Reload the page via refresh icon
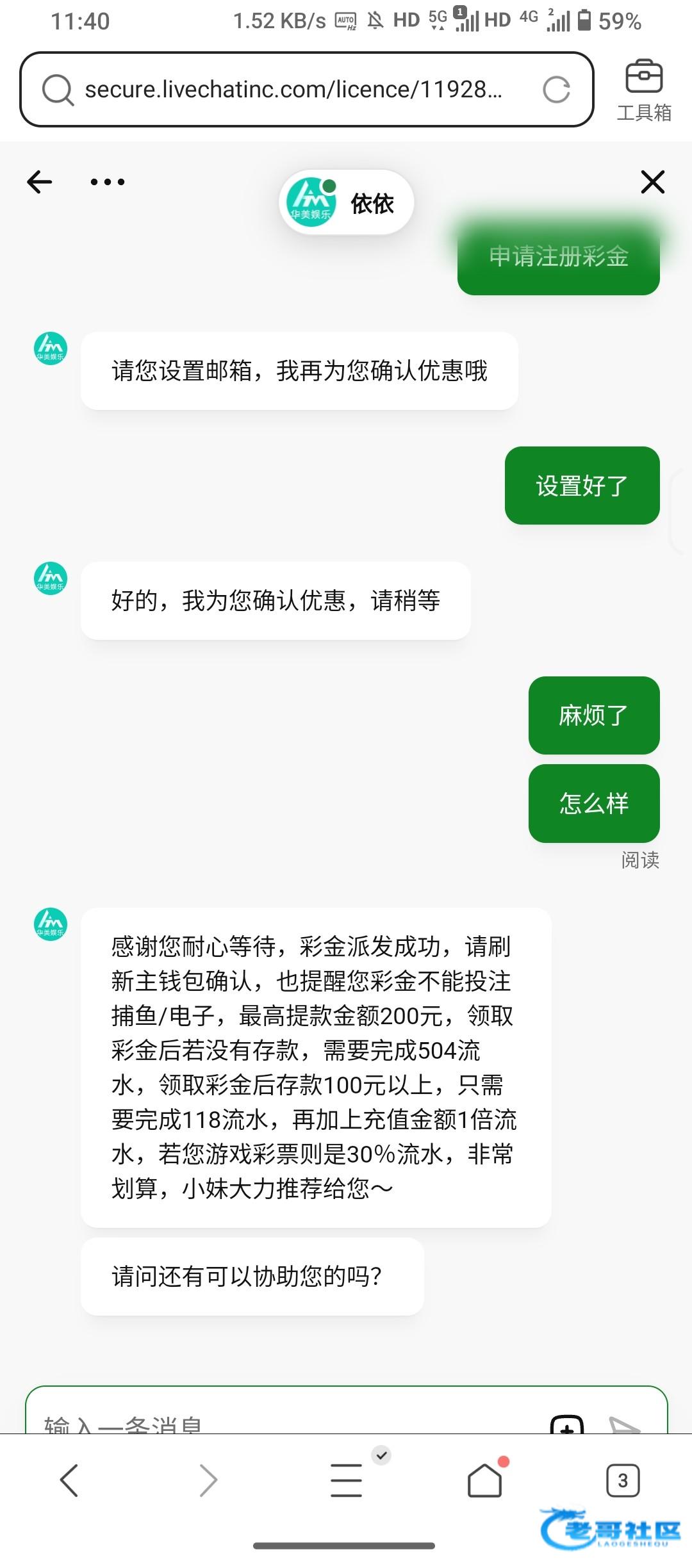The width and height of the screenshot is (692, 1568). [x=556, y=90]
